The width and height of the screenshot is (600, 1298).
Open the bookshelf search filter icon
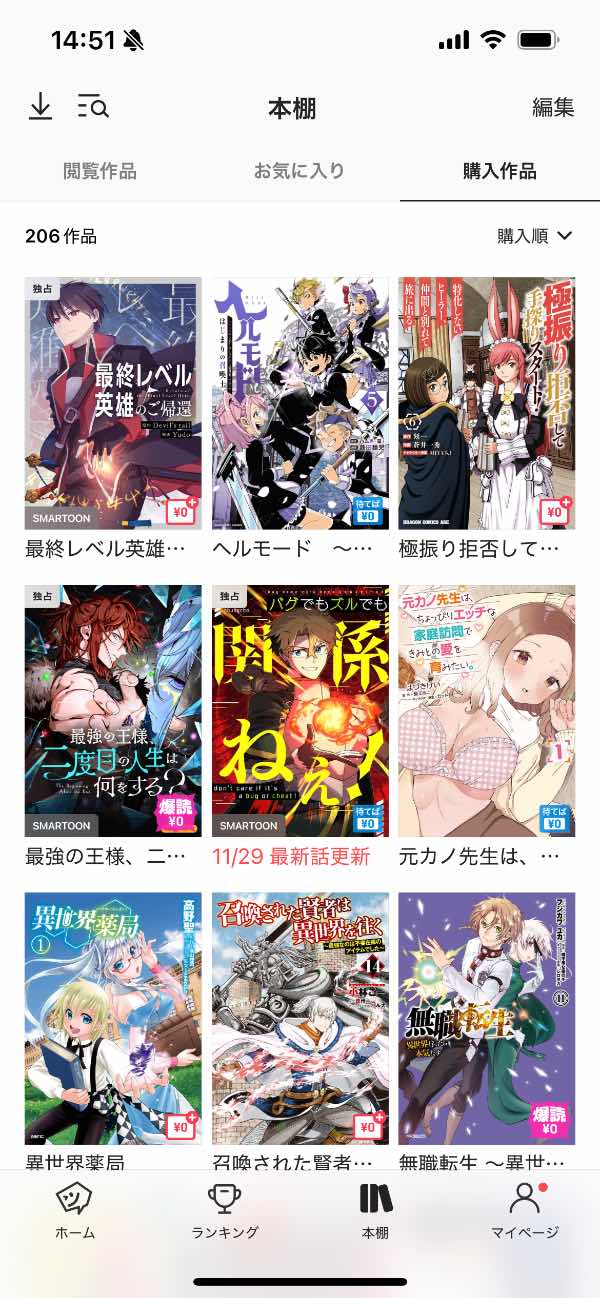93,107
